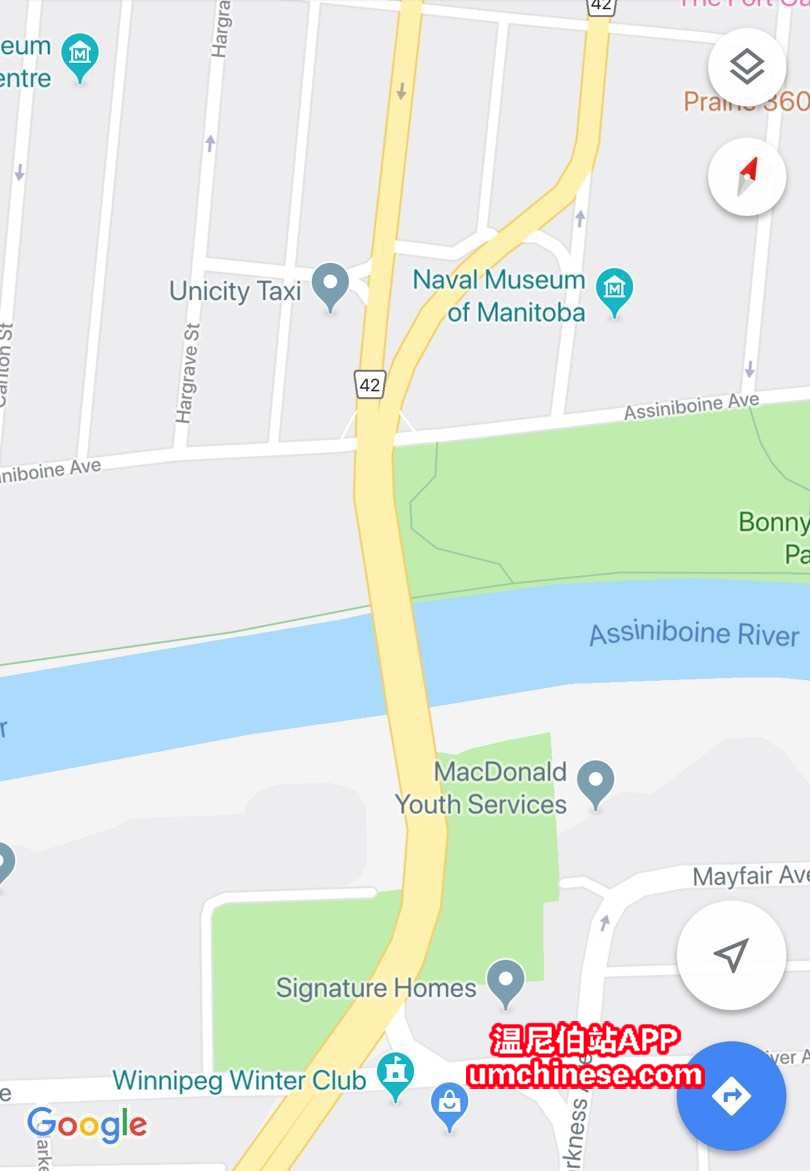
Task: Select the Unicity Taxi map pin
Action: click(x=330, y=286)
